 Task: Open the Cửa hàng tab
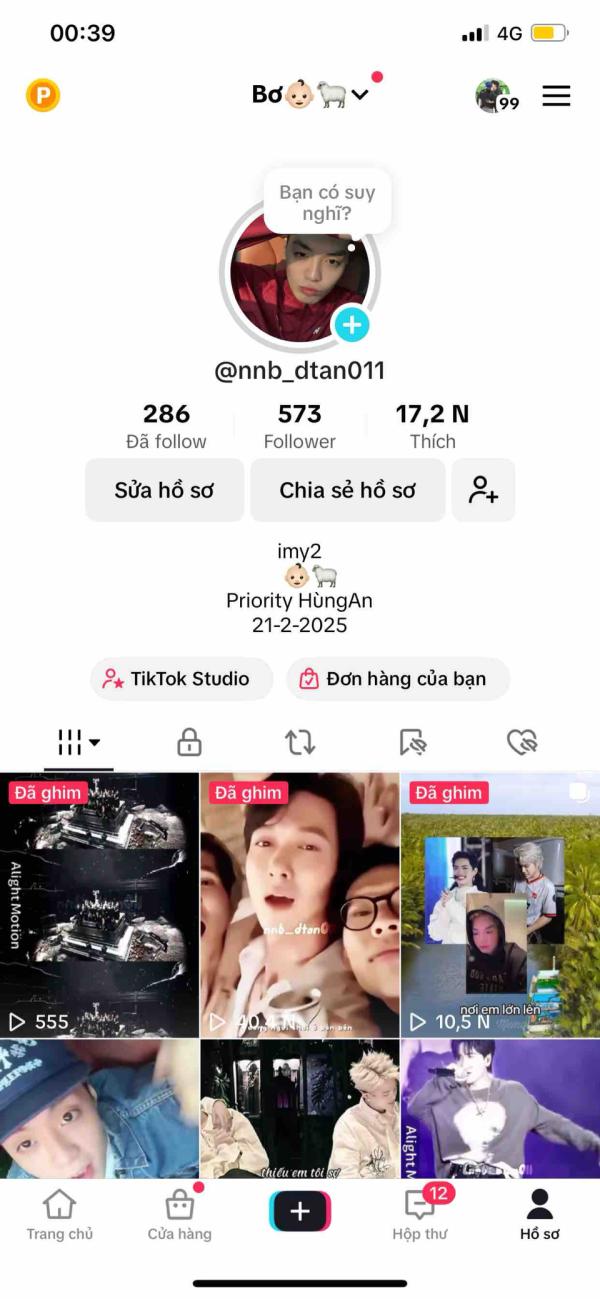[x=180, y=1214]
